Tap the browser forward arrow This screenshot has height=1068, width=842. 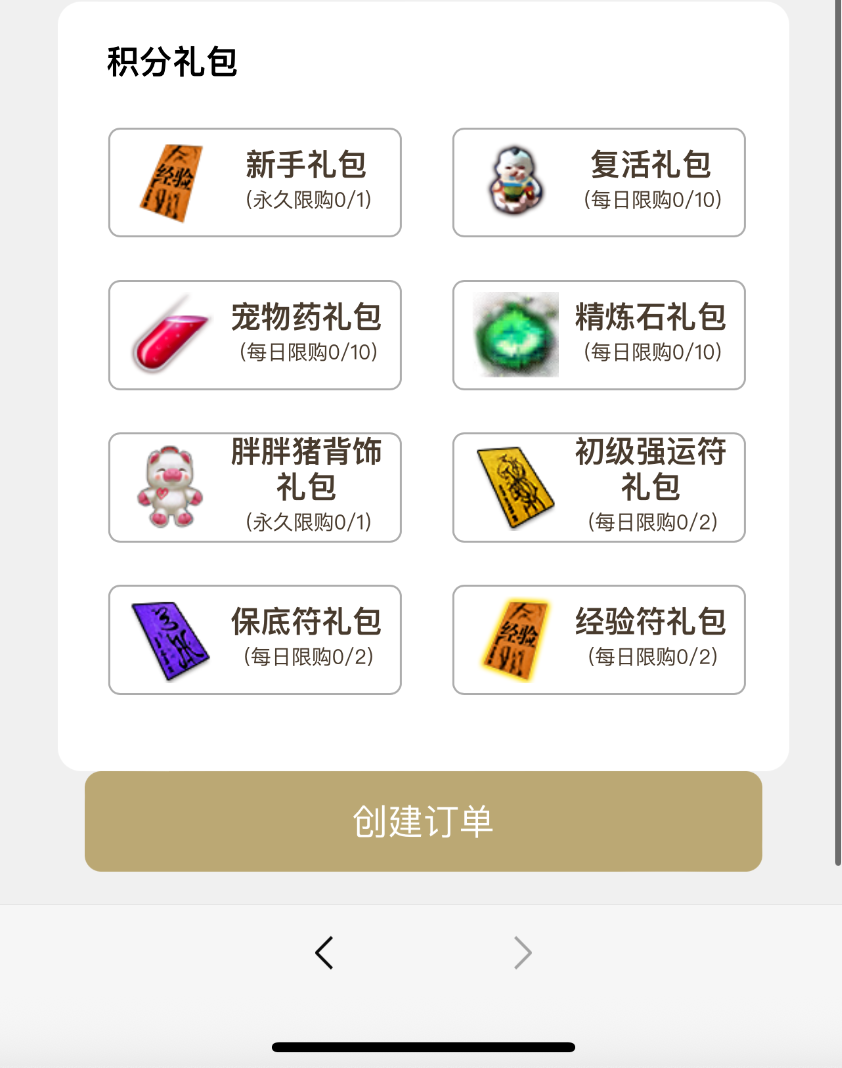pyautogui.click(x=522, y=953)
